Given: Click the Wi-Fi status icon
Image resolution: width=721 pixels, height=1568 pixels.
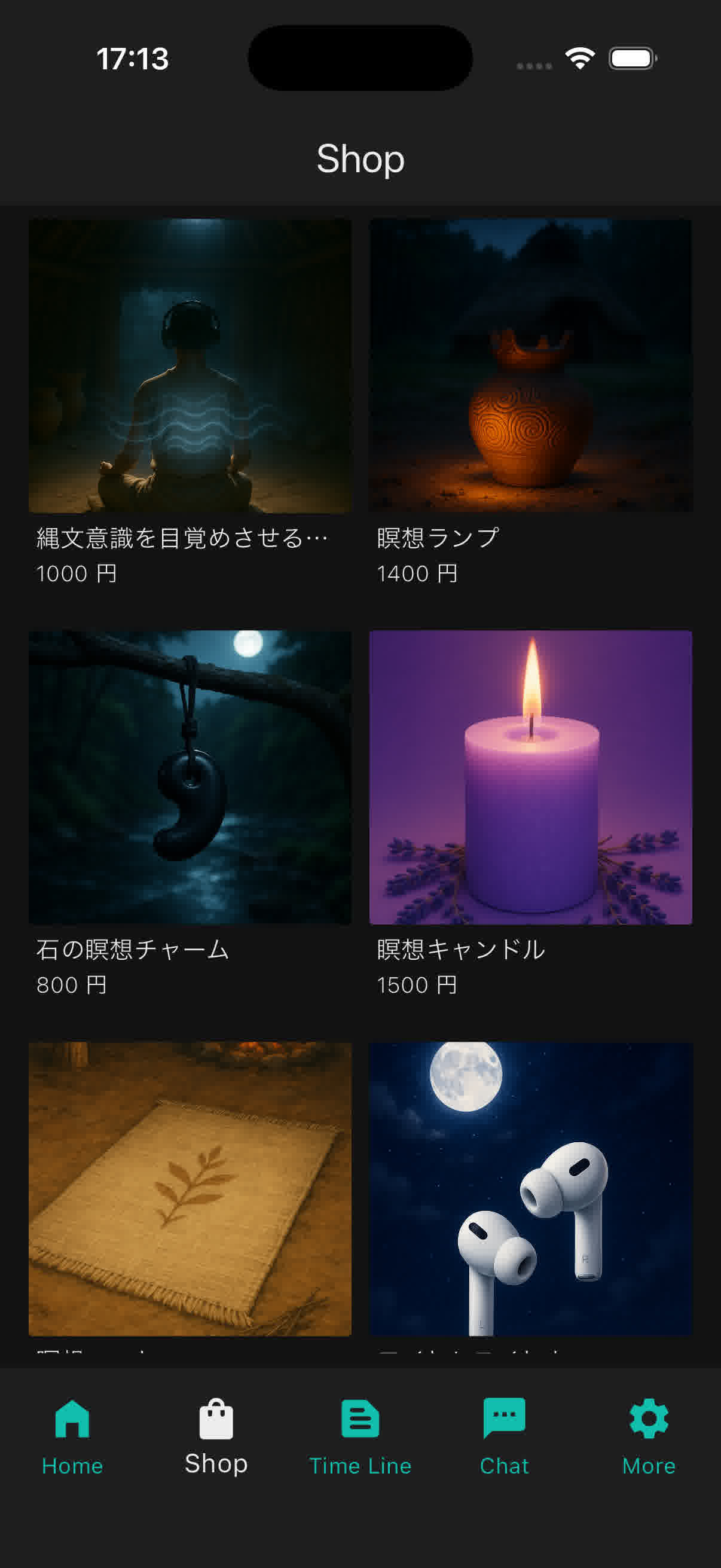Looking at the screenshot, I should pos(579,58).
